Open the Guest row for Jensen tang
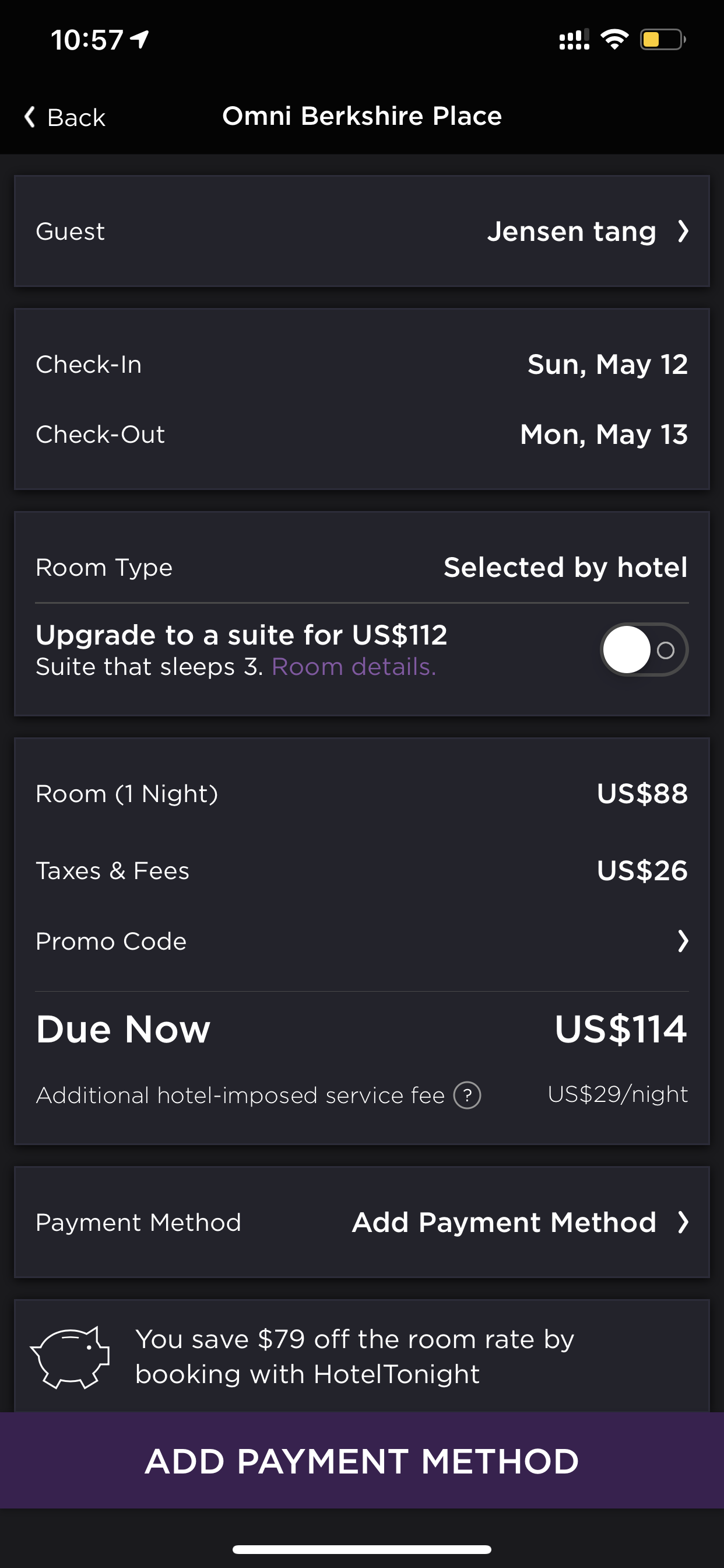724x1568 pixels. point(362,232)
